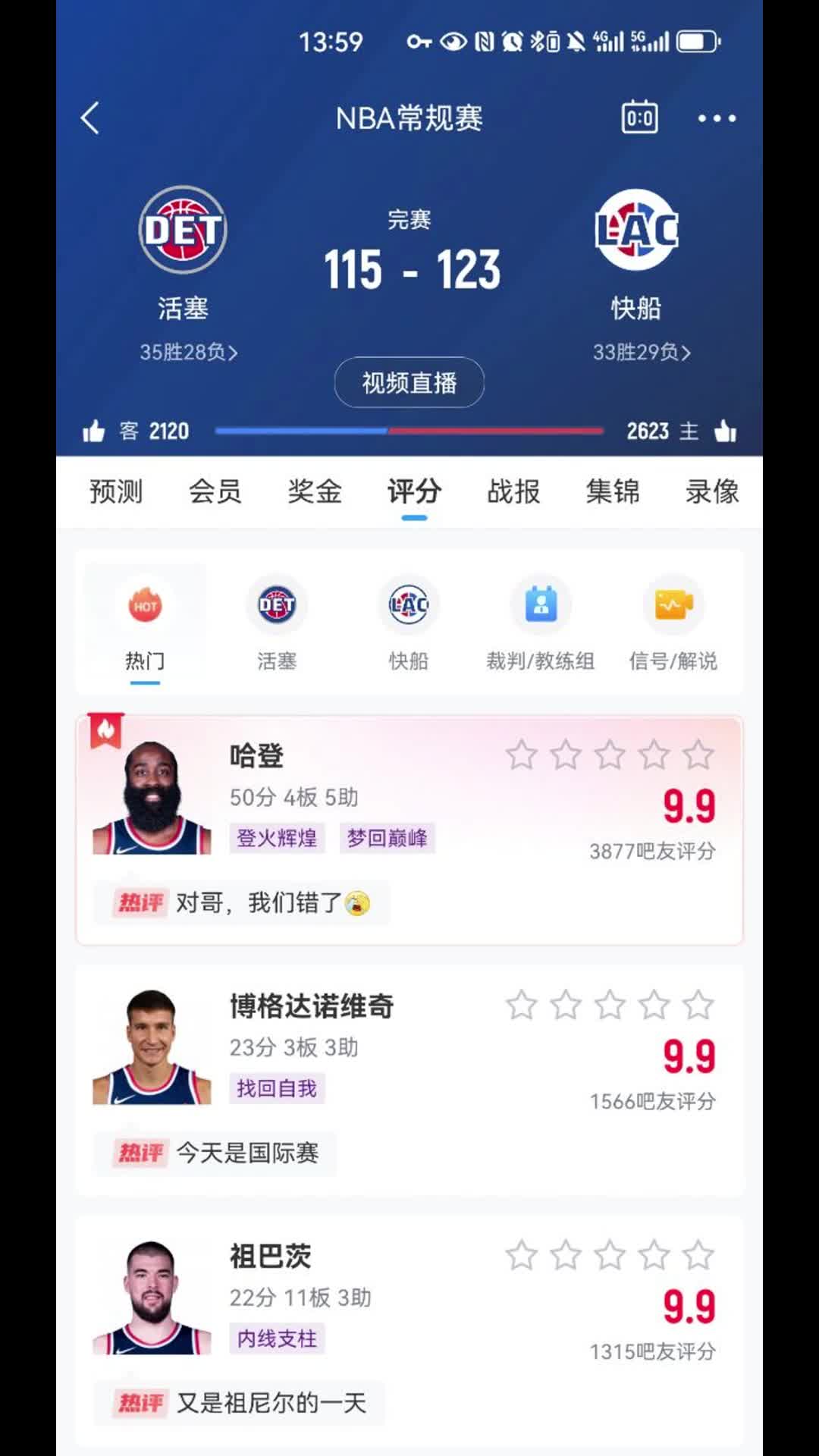This screenshot has height=1456, width=819.
Task: Switch to the 战报 tab
Action: pyautogui.click(x=513, y=491)
